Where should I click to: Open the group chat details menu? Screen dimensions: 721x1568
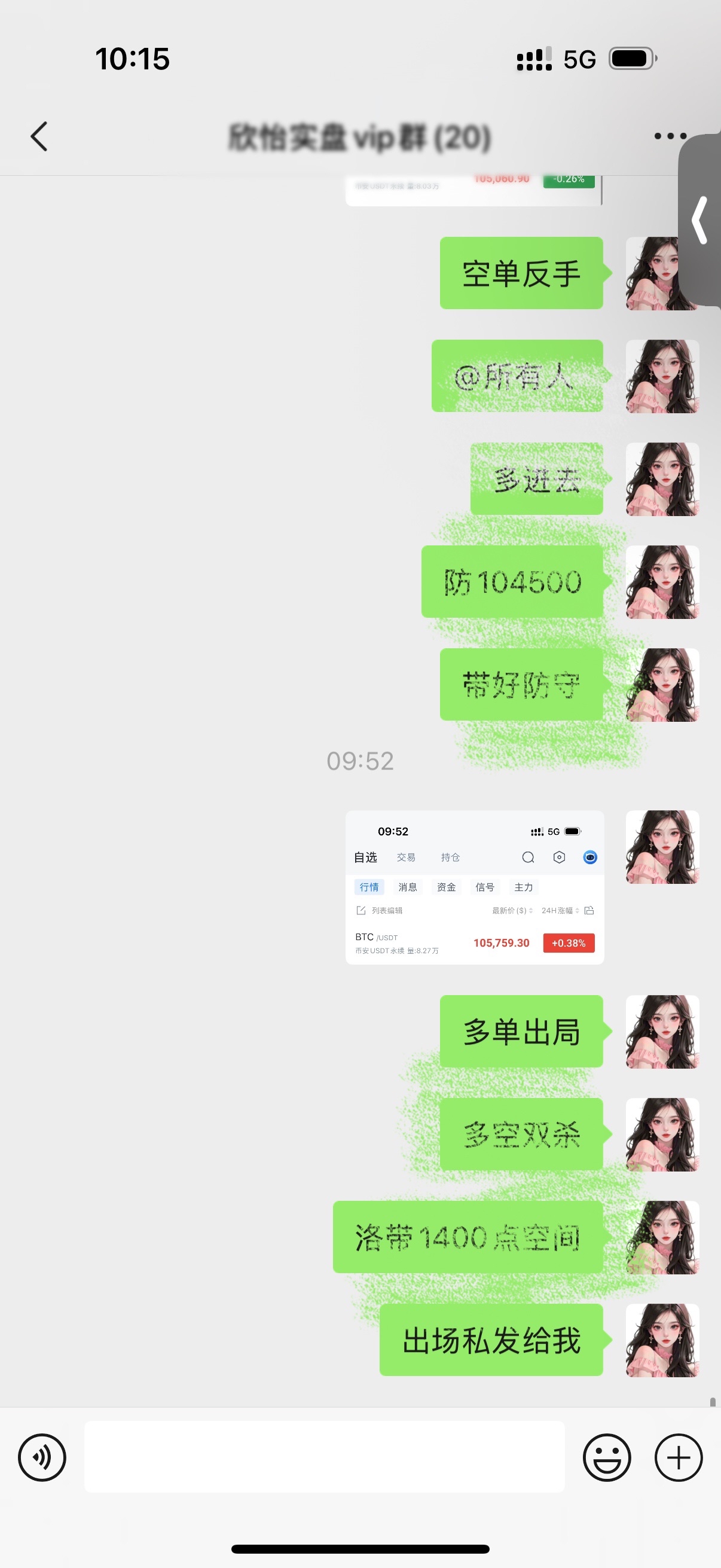tap(669, 136)
